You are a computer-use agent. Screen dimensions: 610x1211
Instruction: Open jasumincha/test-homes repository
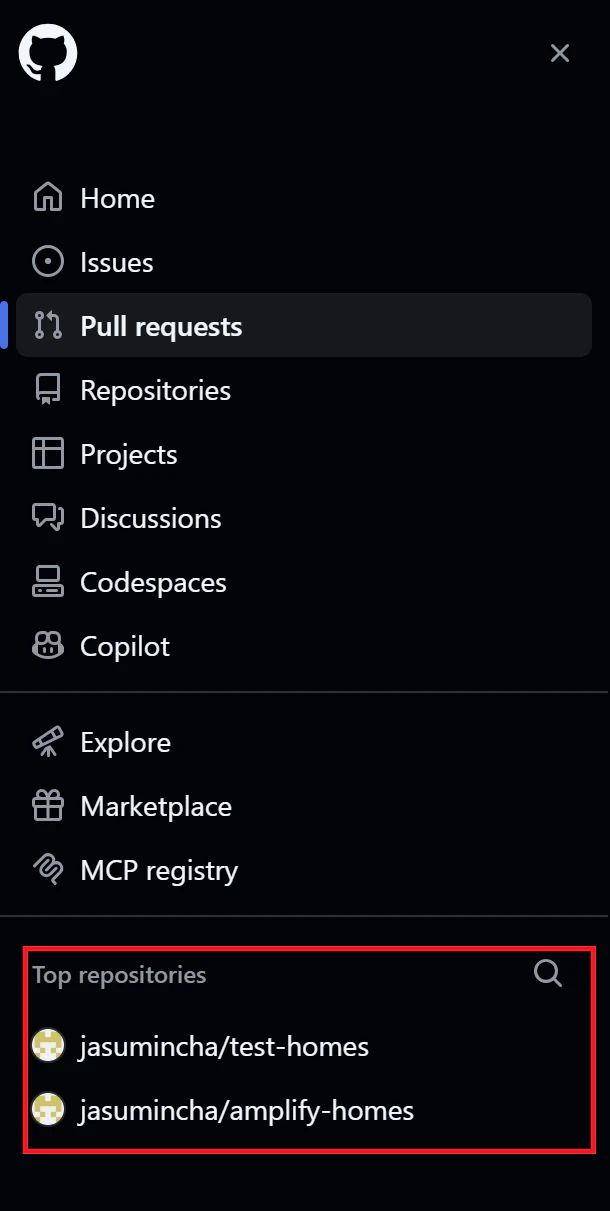(x=224, y=1047)
